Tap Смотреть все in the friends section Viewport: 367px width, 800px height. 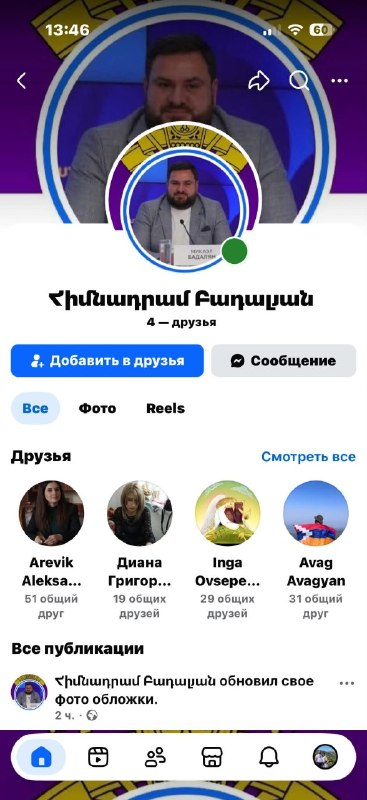click(x=308, y=456)
